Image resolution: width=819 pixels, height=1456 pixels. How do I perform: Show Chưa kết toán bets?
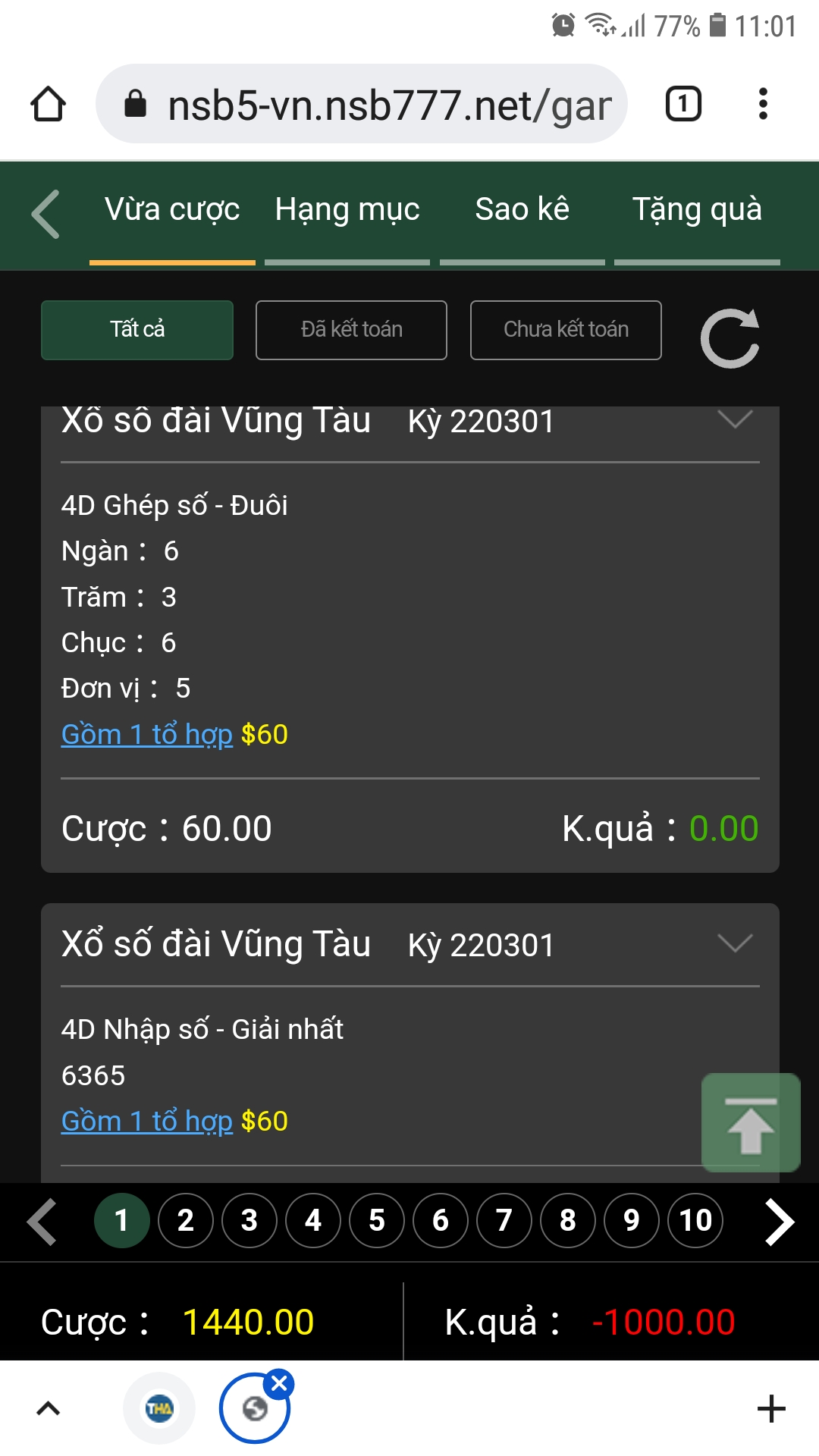[566, 330]
